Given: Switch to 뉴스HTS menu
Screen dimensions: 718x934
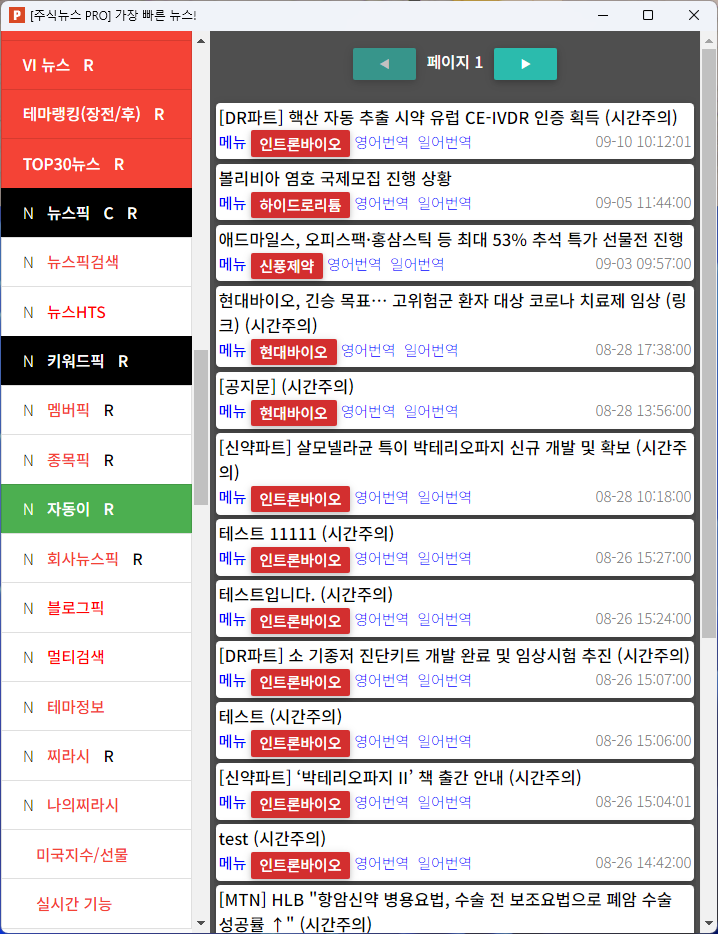Looking at the screenshot, I should coord(76,312).
